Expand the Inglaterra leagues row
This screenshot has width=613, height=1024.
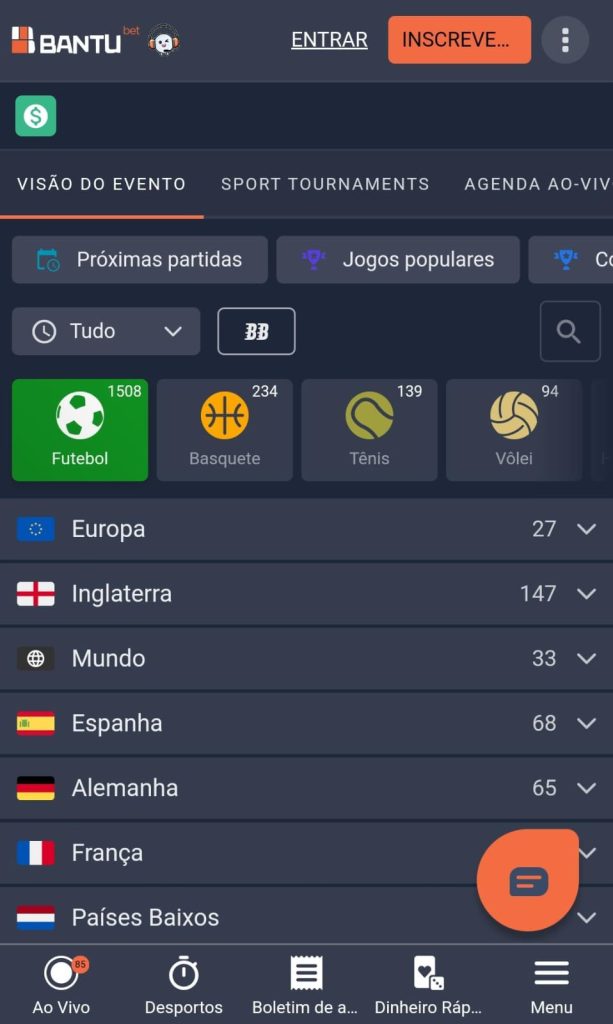[306, 594]
